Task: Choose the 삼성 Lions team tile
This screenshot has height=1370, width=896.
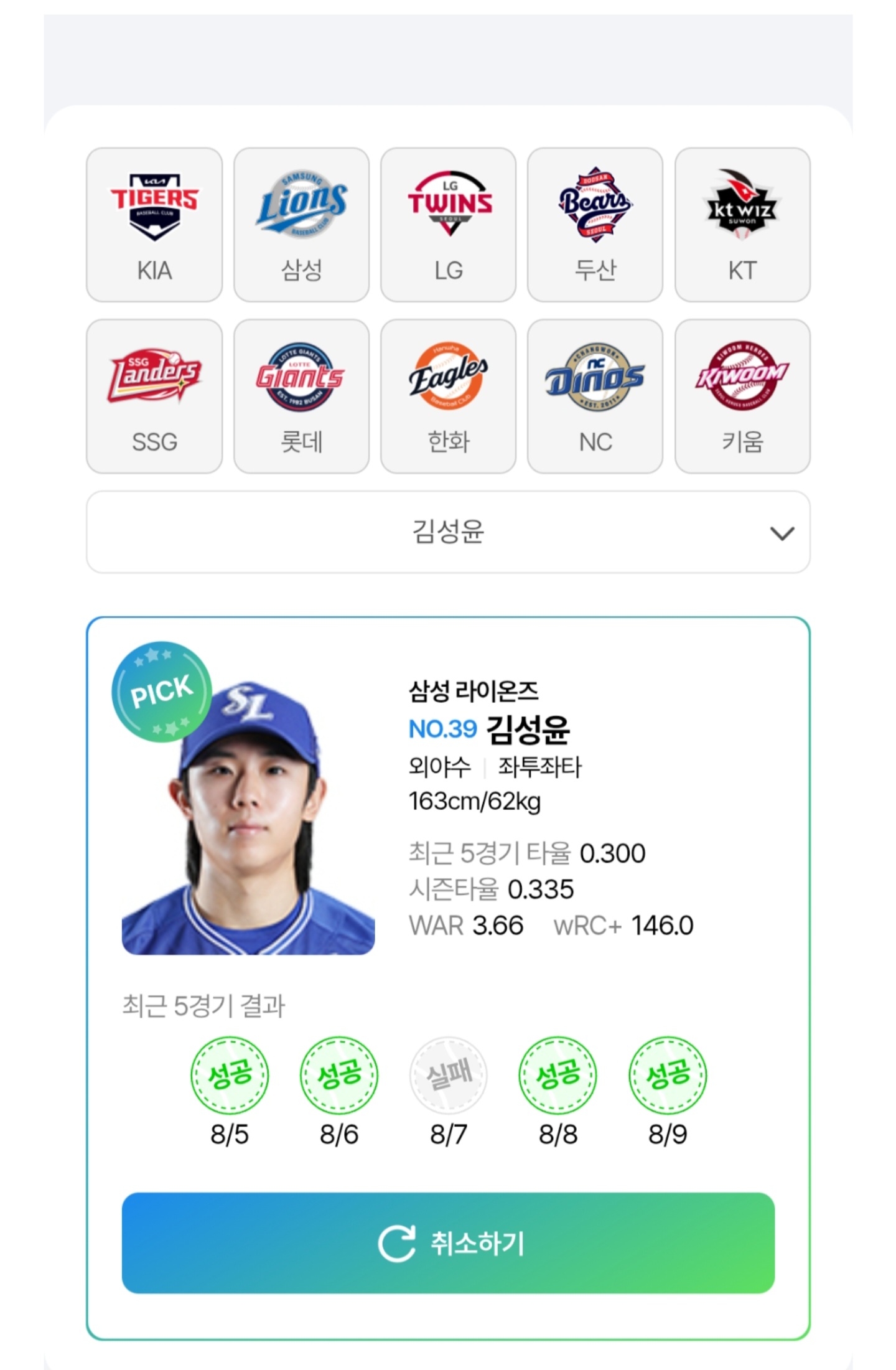Action: (x=301, y=225)
